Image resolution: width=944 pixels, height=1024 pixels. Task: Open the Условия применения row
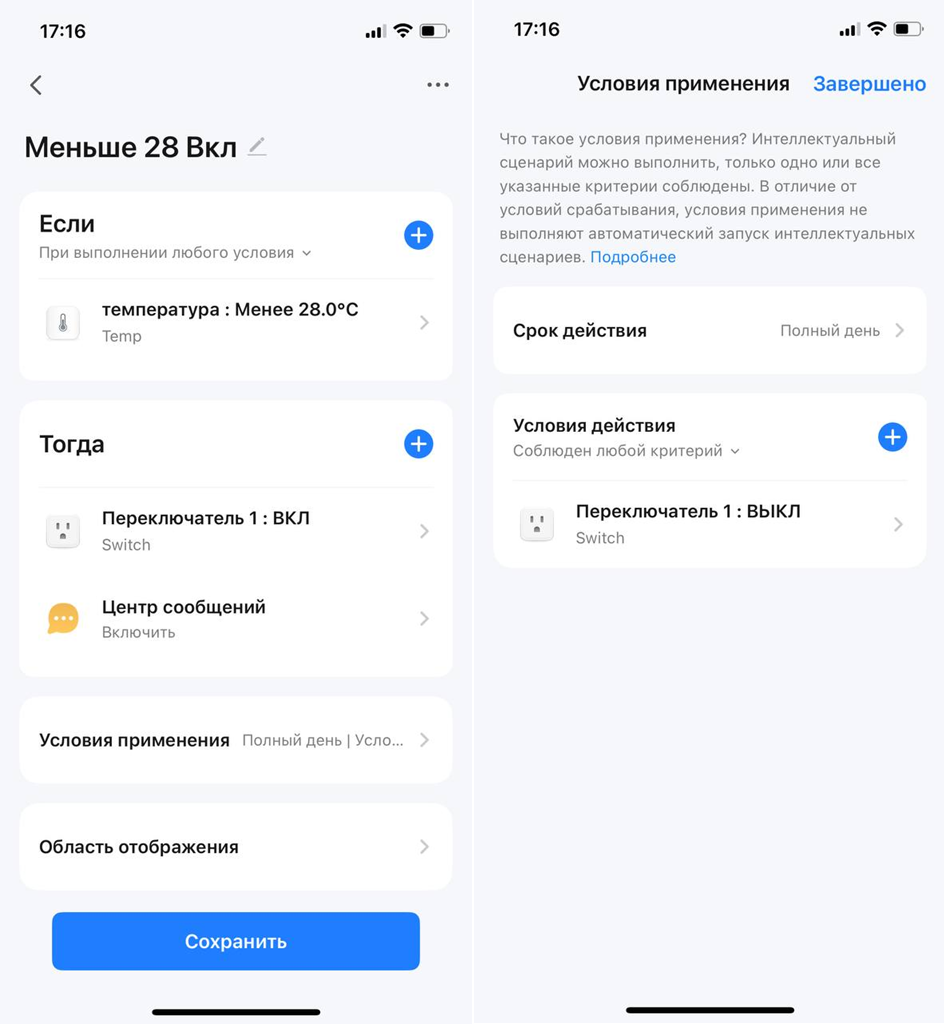pos(236,740)
